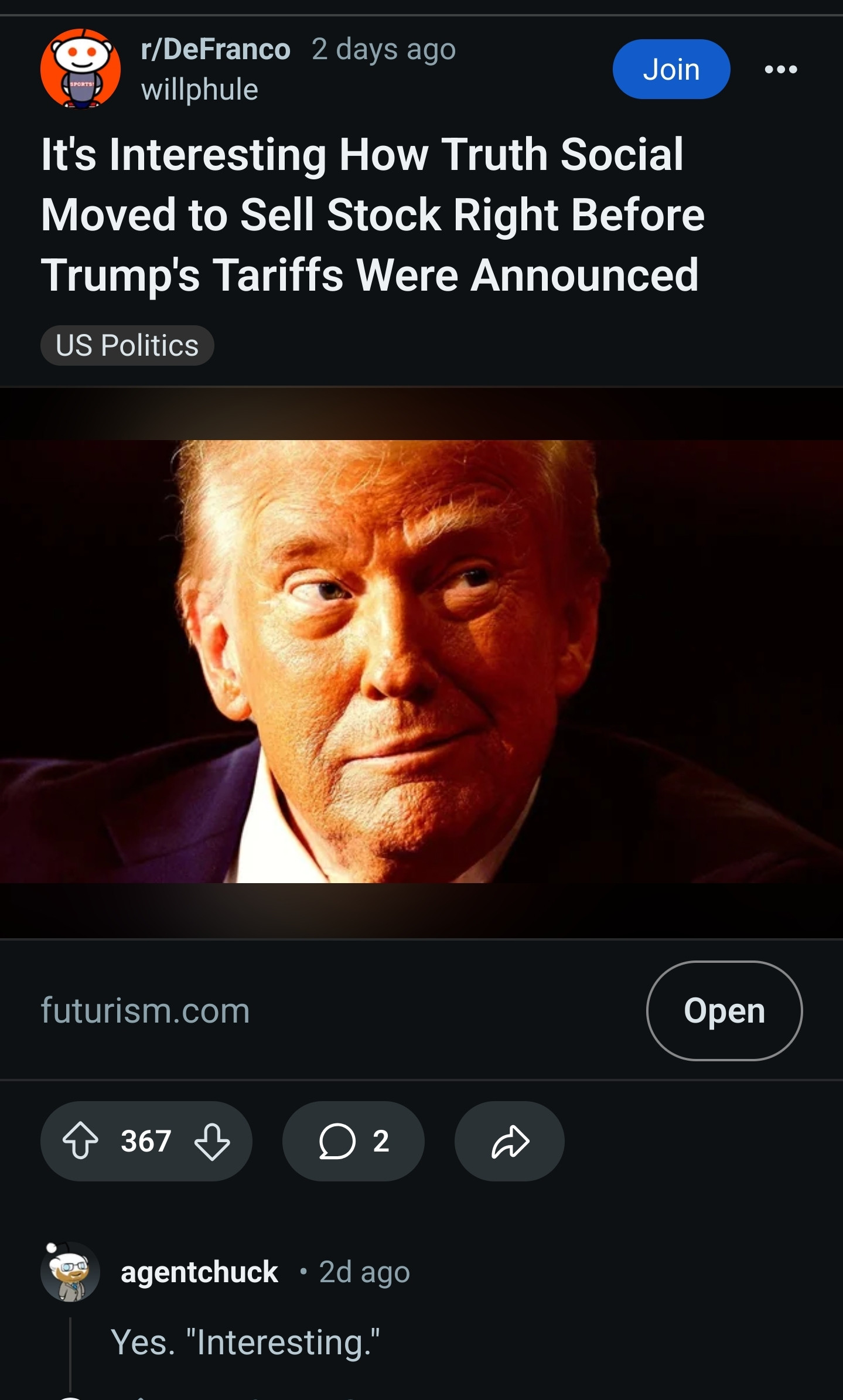
Task: Open agentchuck's profile
Action: [x=199, y=1272]
